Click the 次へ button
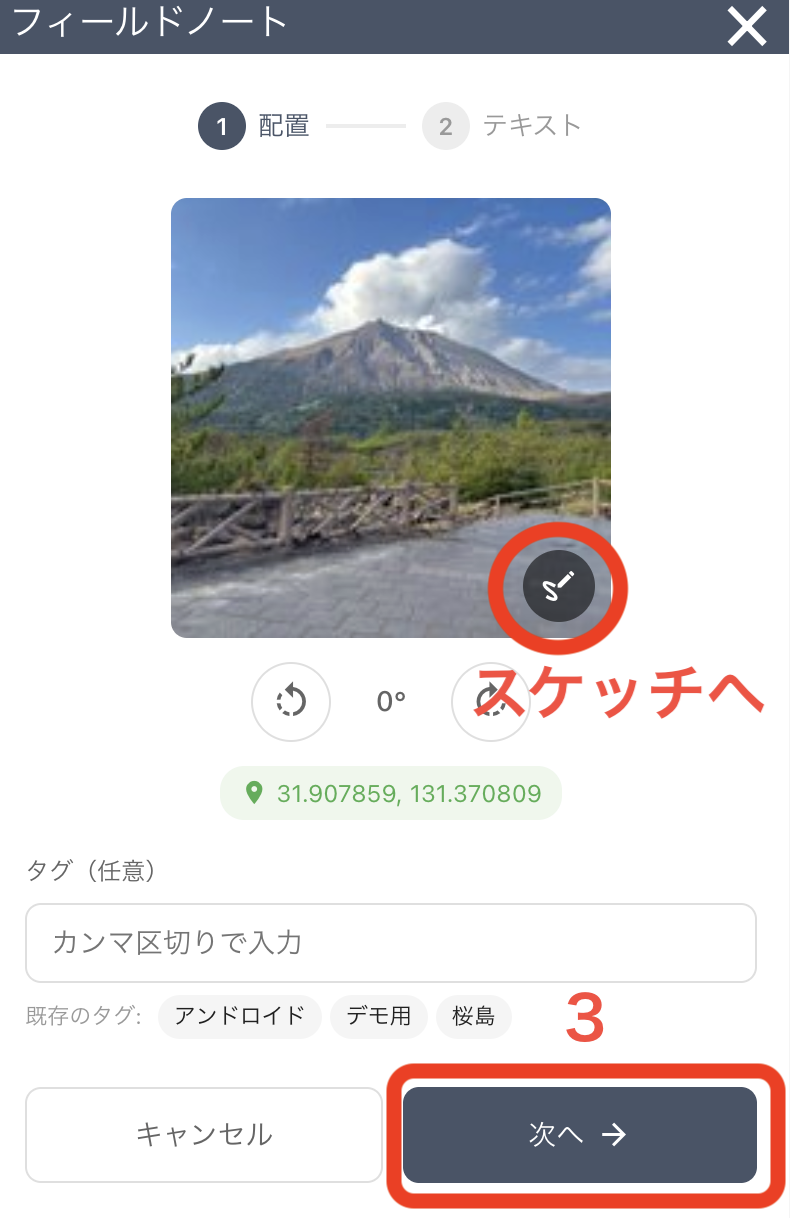 click(x=580, y=1134)
